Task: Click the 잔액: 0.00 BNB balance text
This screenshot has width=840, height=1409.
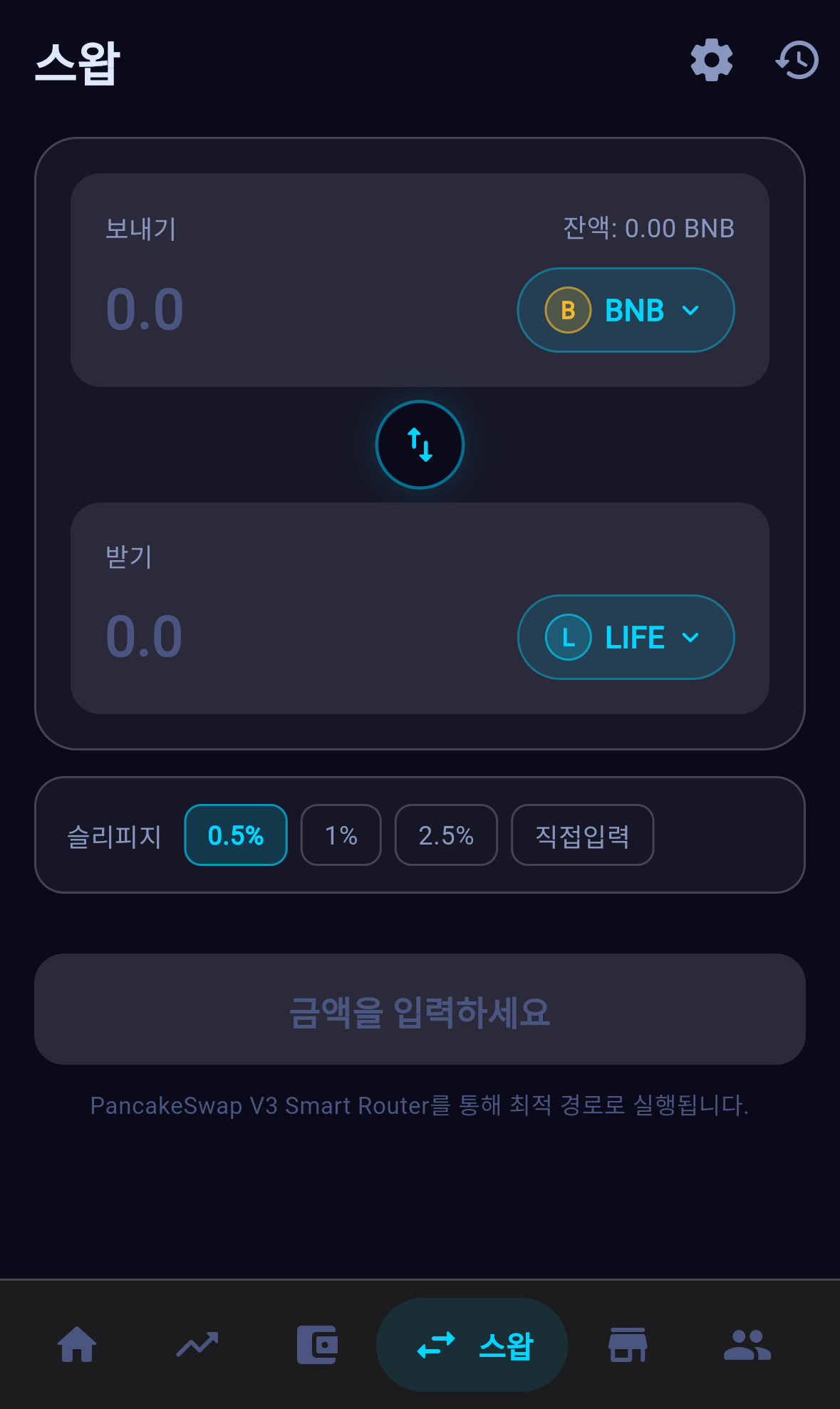Action: click(x=648, y=228)
